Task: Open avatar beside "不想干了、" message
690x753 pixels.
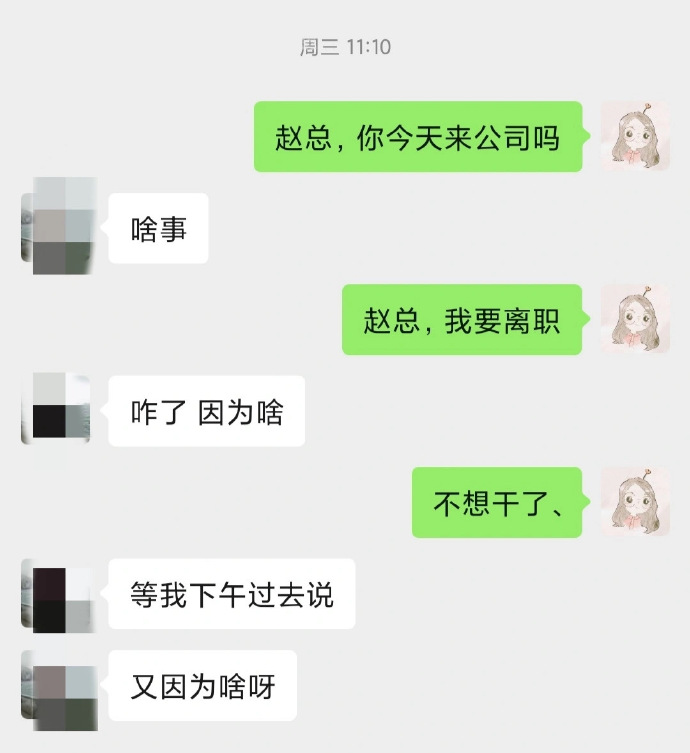Action: click(634, 502)
